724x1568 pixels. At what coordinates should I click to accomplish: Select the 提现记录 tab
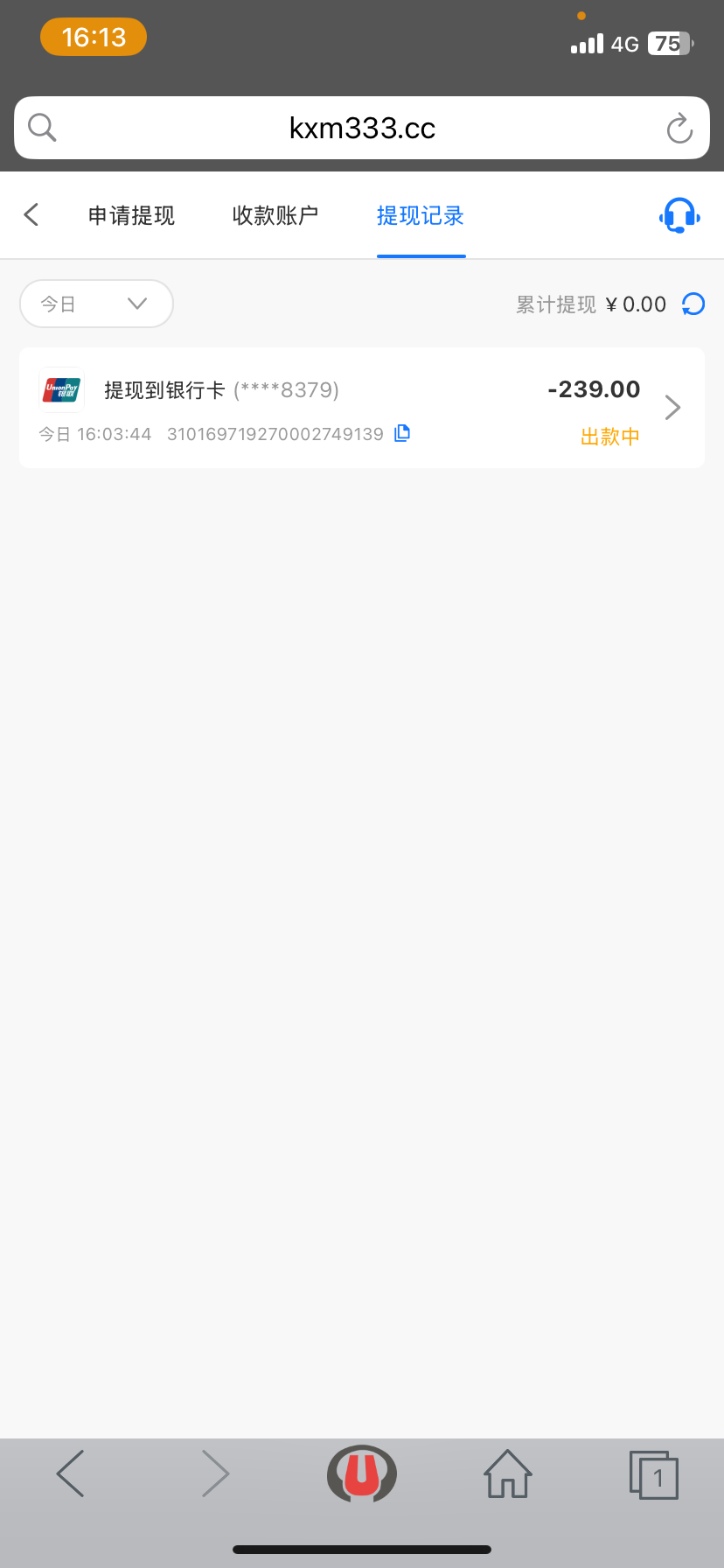421,216
